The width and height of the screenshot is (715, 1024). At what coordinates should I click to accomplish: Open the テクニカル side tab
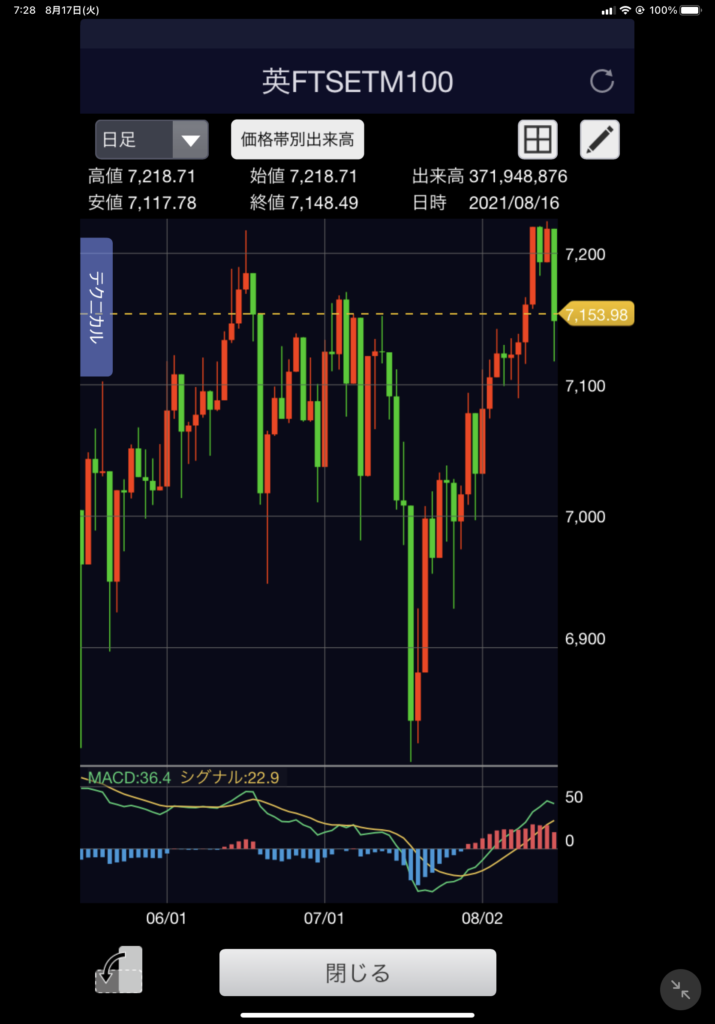[96, 307]
